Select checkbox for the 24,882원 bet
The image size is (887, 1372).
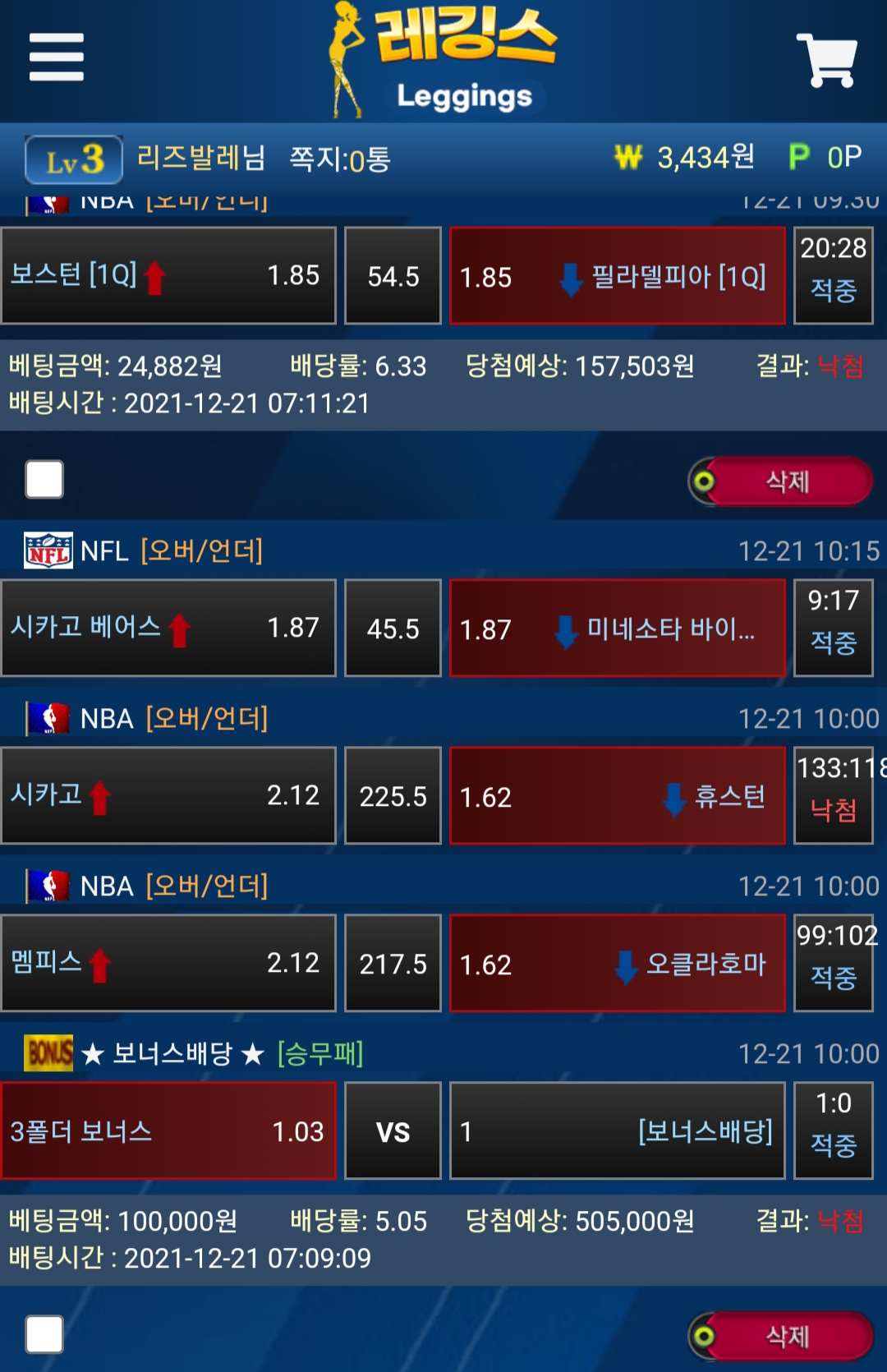pyautogui.click(x=44, y=479)
